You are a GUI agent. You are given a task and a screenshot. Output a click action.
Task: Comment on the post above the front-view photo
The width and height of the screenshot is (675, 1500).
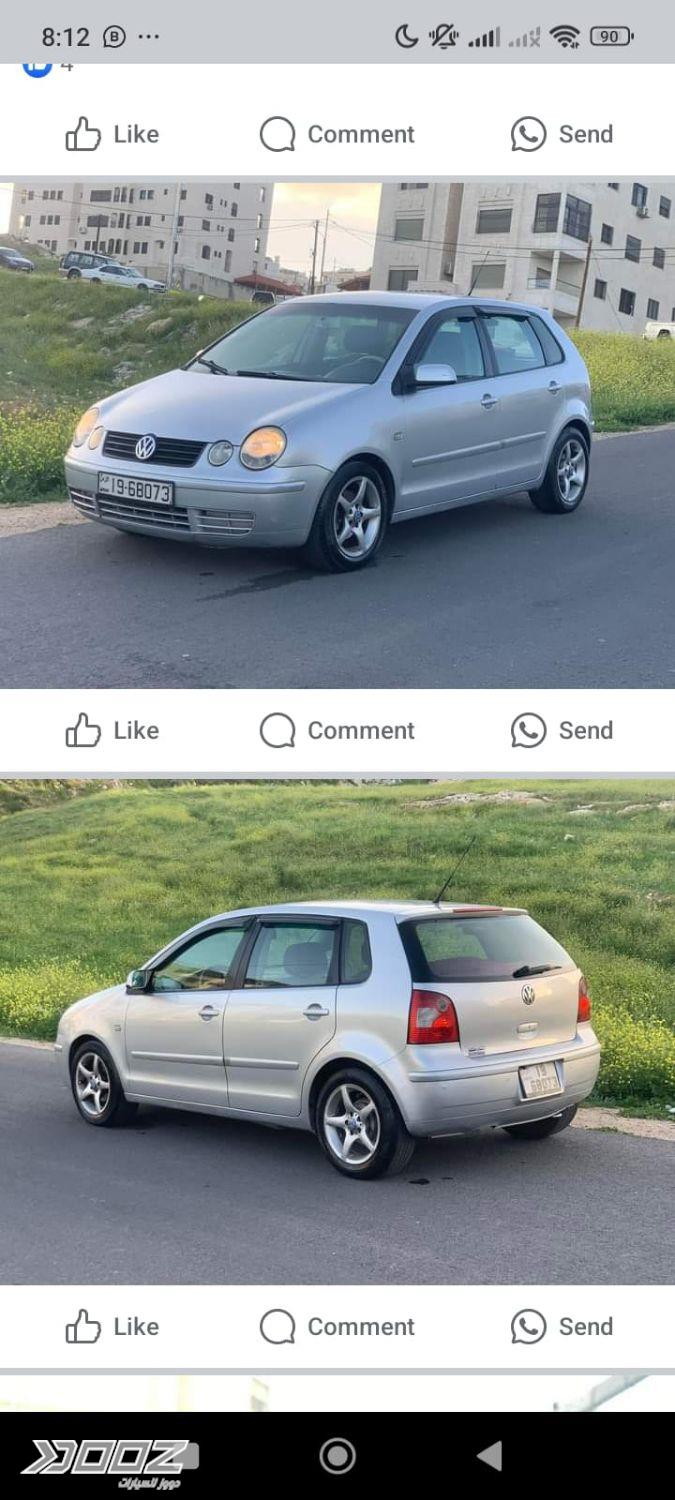point(337,134)
